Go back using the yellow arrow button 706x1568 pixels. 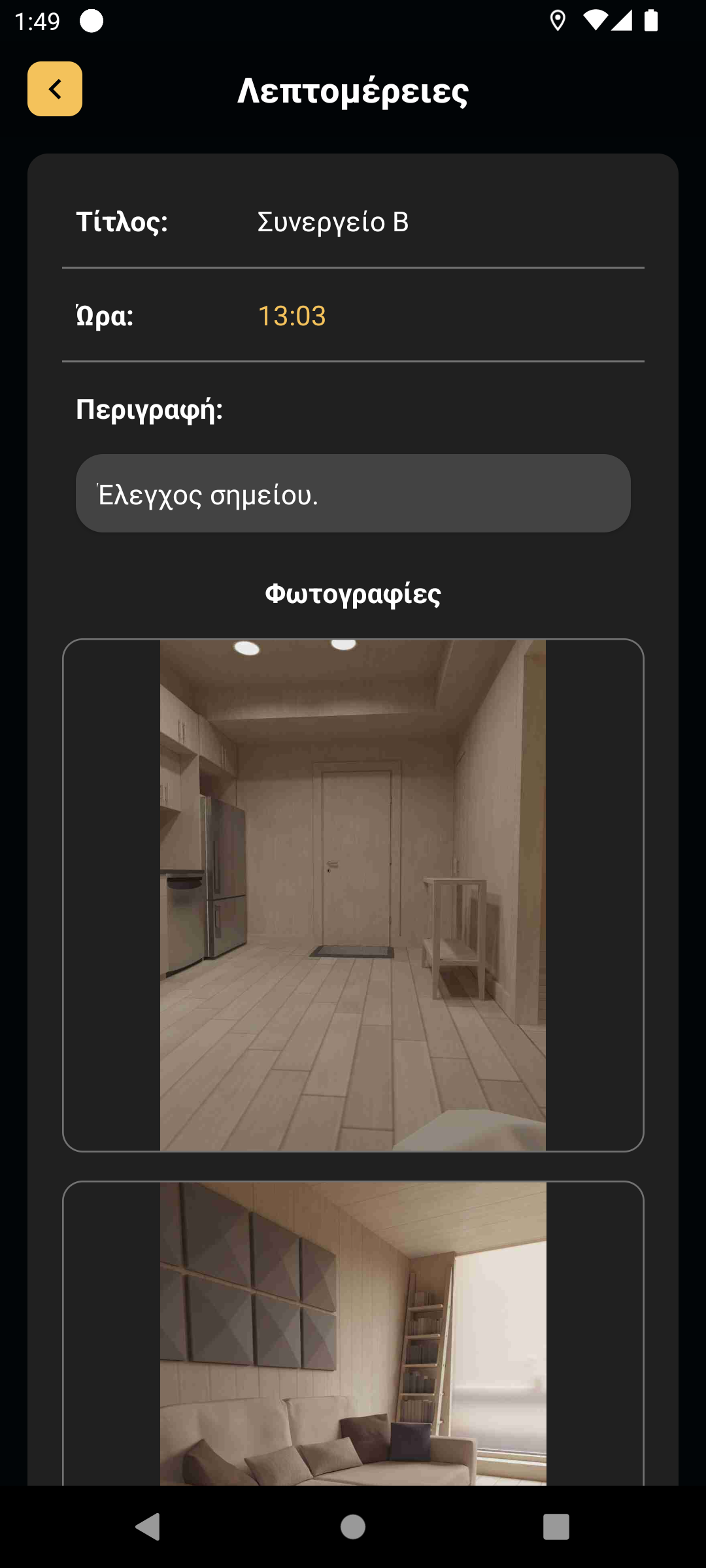55,89
